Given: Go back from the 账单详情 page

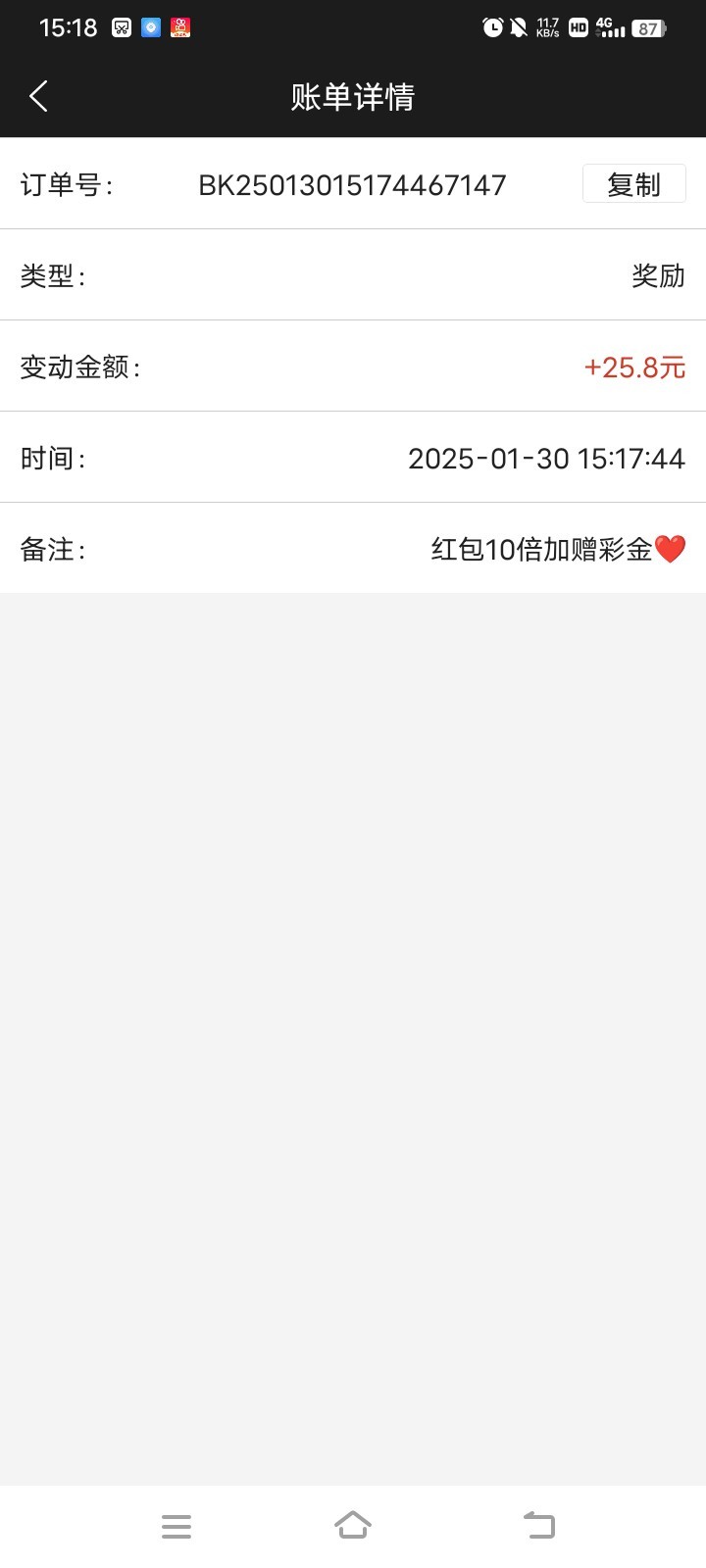Looking at the screenshot, I should [x=39, y=96].
